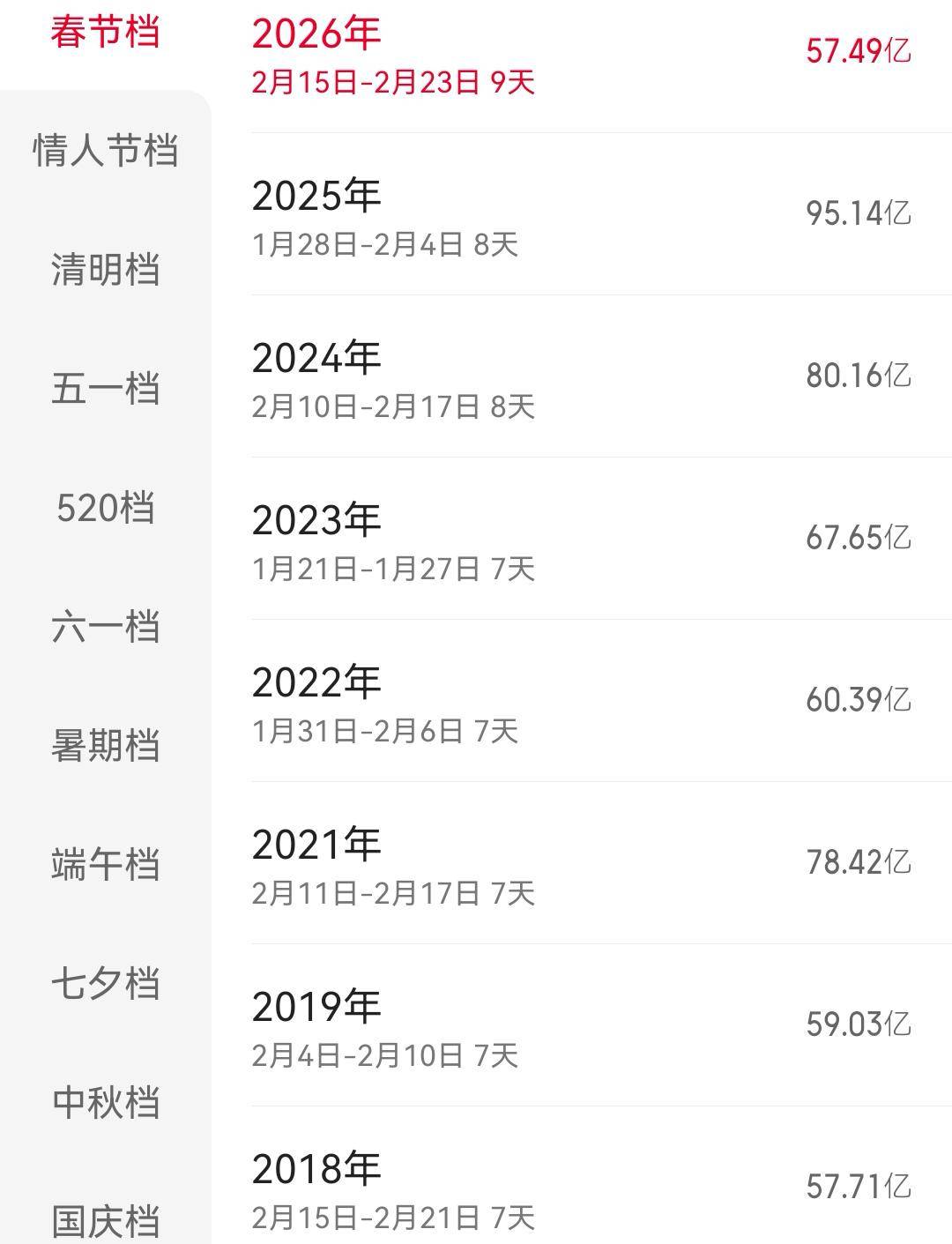The width and height of the screenshot is (952, 1244).
Task: Open the 2018年 row showing 57.71亿
Action: click(582, 1188)
